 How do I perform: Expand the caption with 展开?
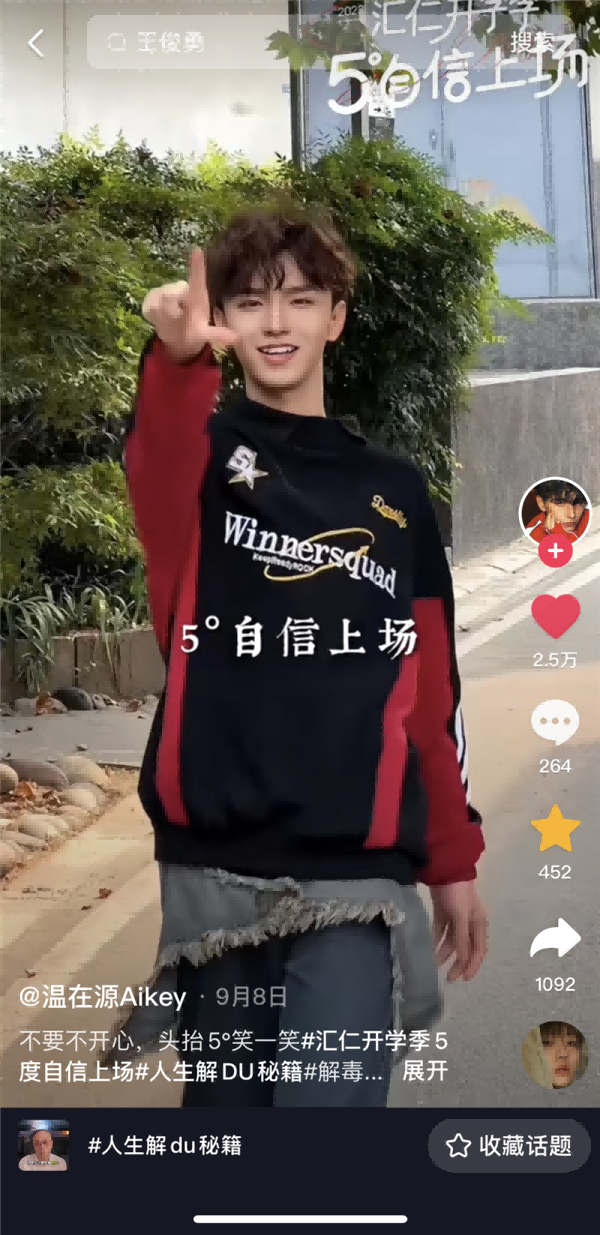(x=424, y=1072)
